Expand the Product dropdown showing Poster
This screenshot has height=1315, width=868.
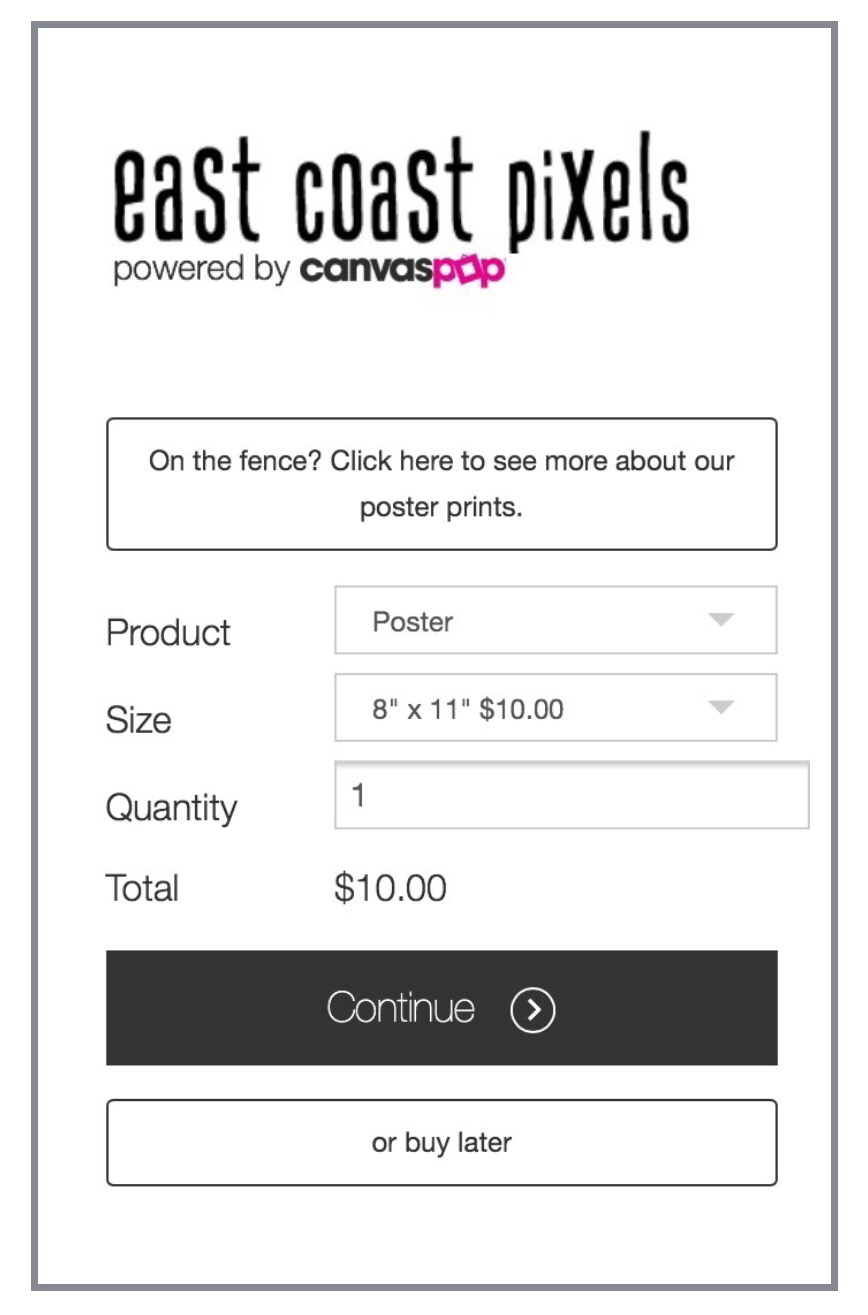(x=555, y=621)
